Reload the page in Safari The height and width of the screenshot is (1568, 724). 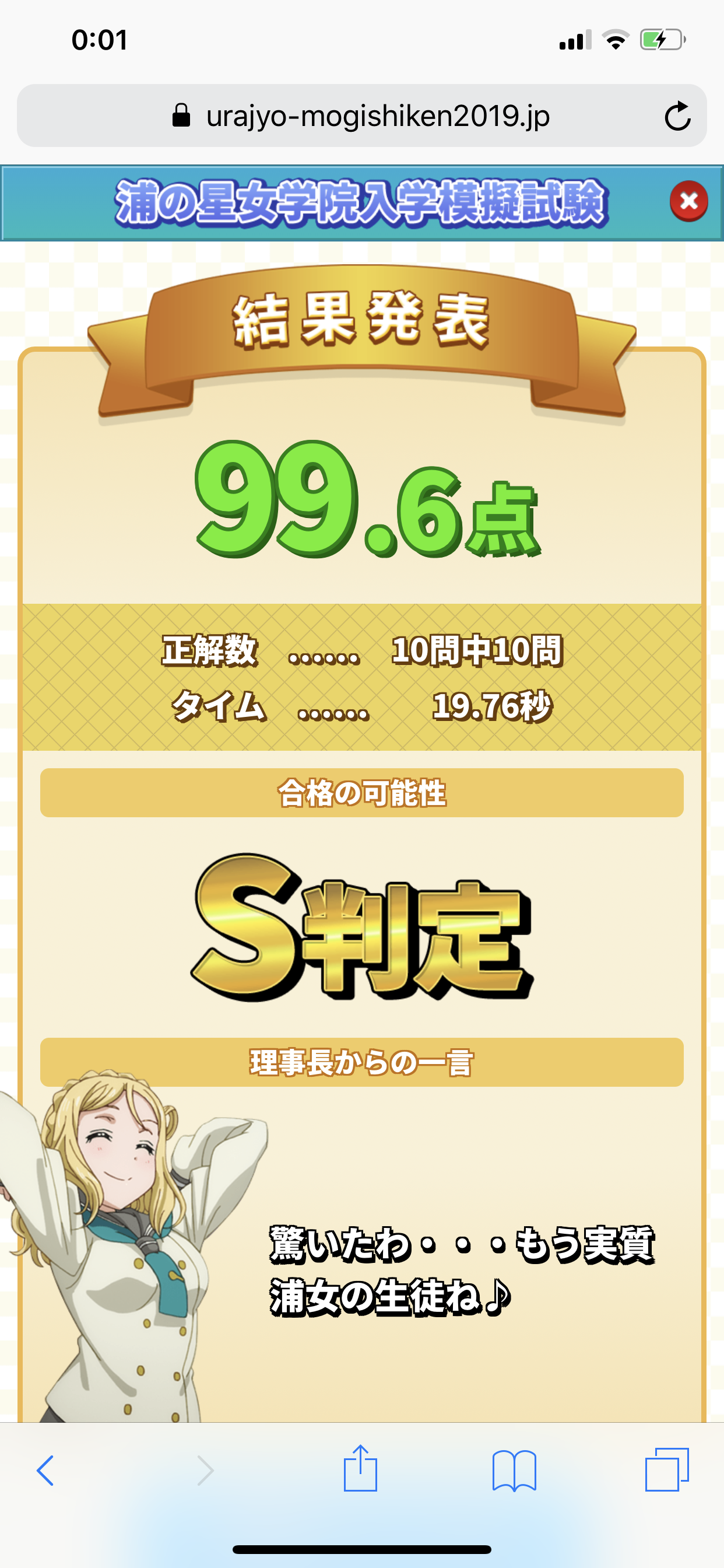coord(677,116)
